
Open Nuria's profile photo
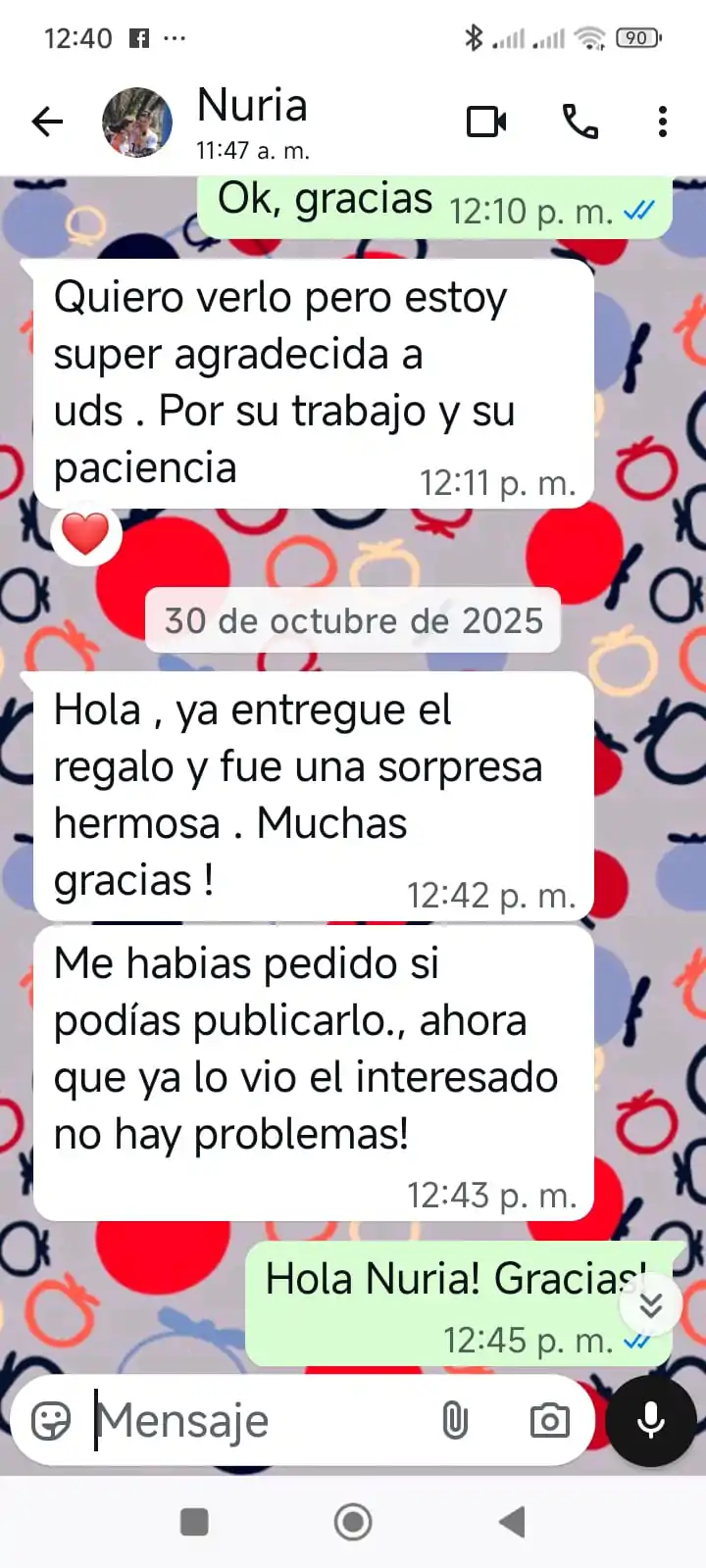tap(137, 122)
